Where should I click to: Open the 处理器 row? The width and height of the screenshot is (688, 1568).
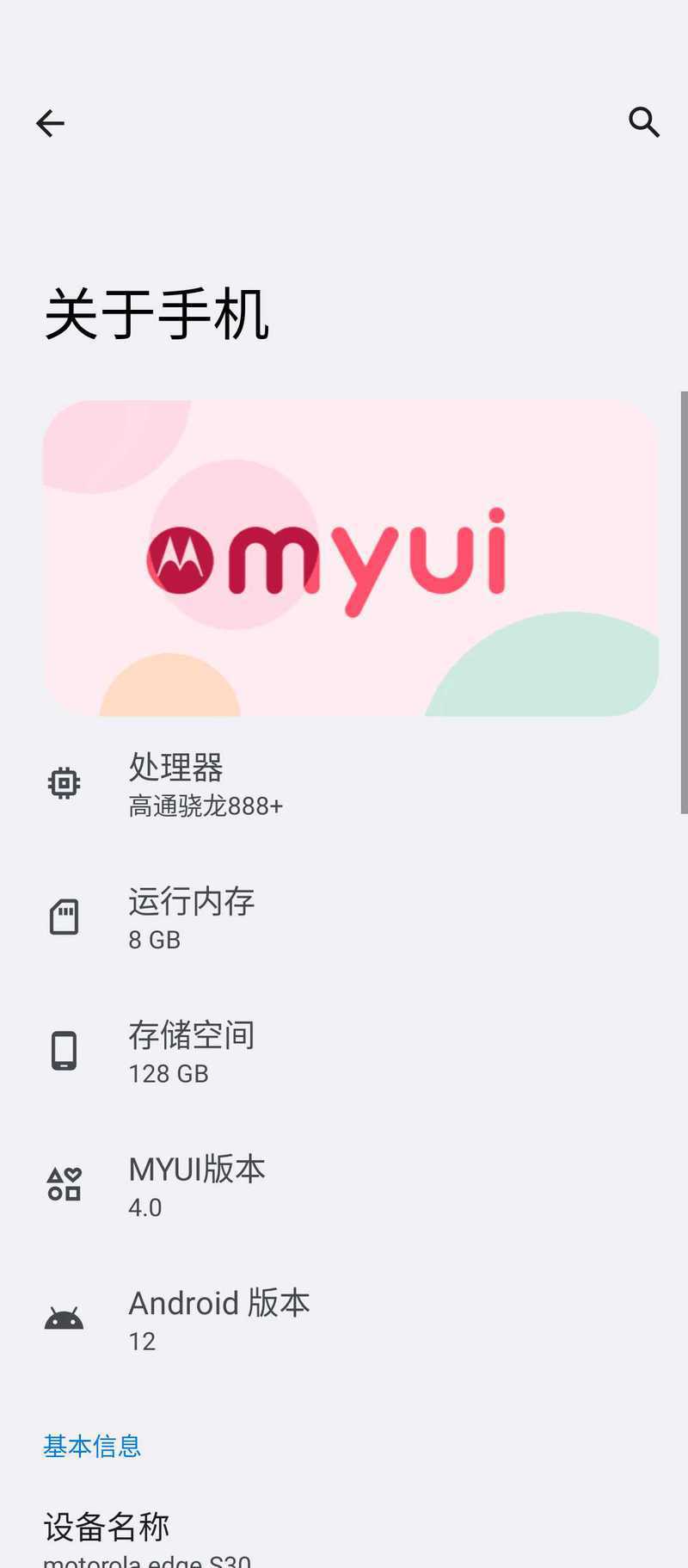344,783
